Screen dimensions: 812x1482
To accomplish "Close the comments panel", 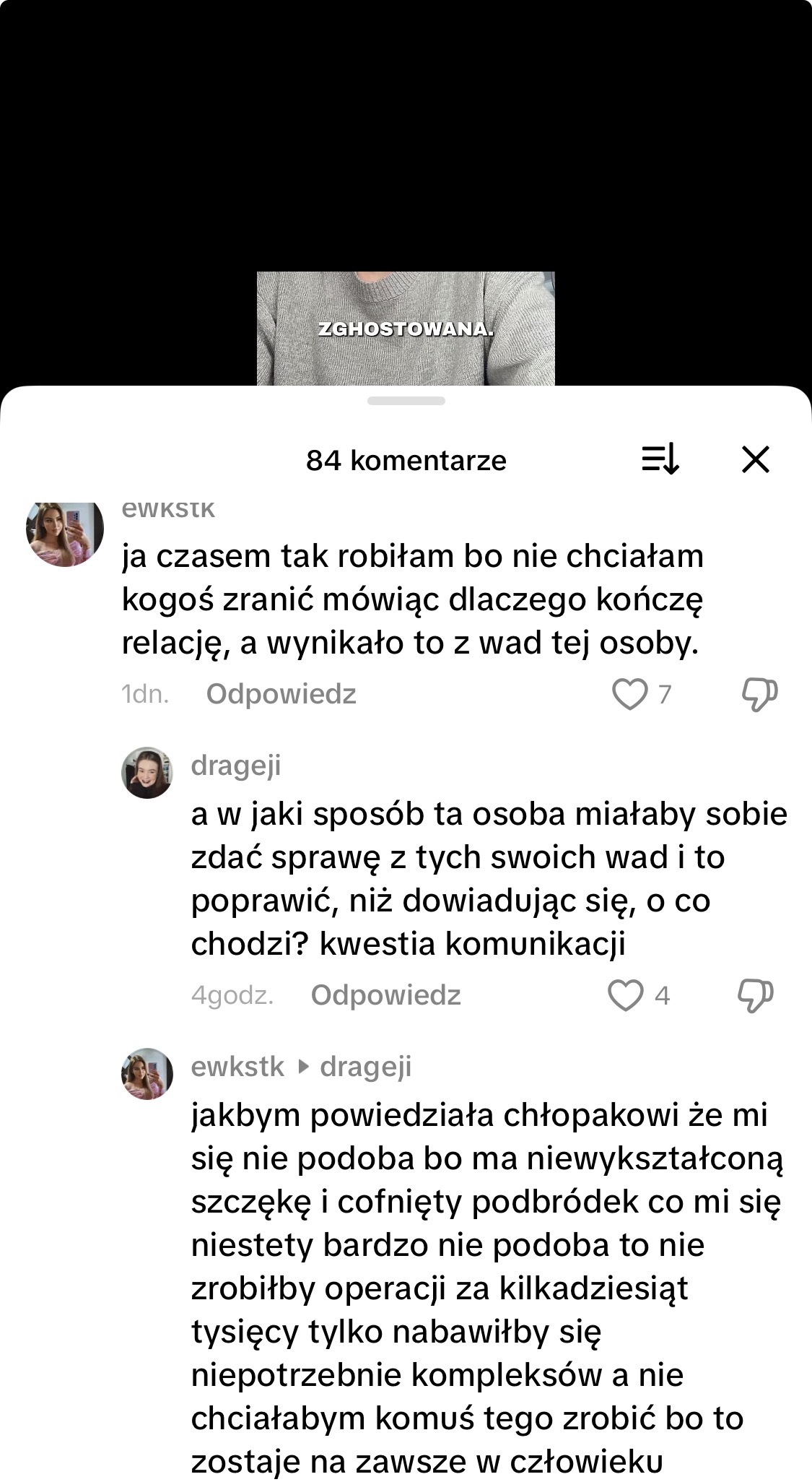I will [756, 459].
